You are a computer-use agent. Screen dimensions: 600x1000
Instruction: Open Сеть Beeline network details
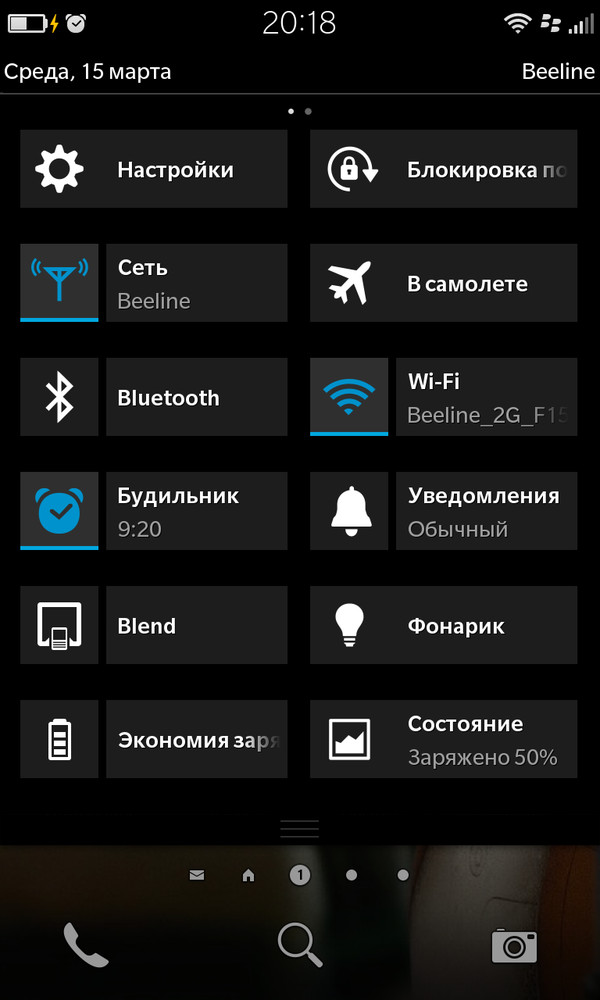click(x=196, y=283)
